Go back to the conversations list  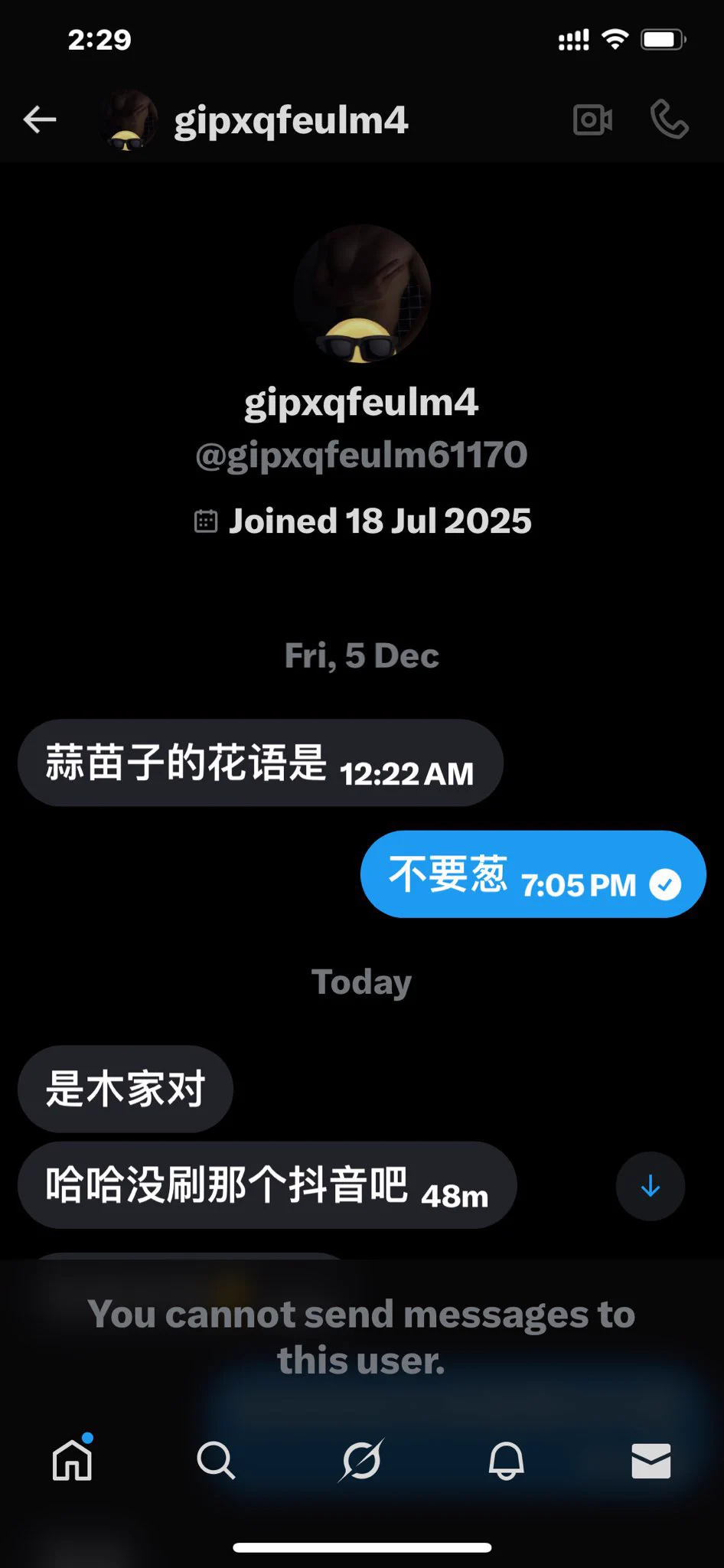click(x=40, y=120)
